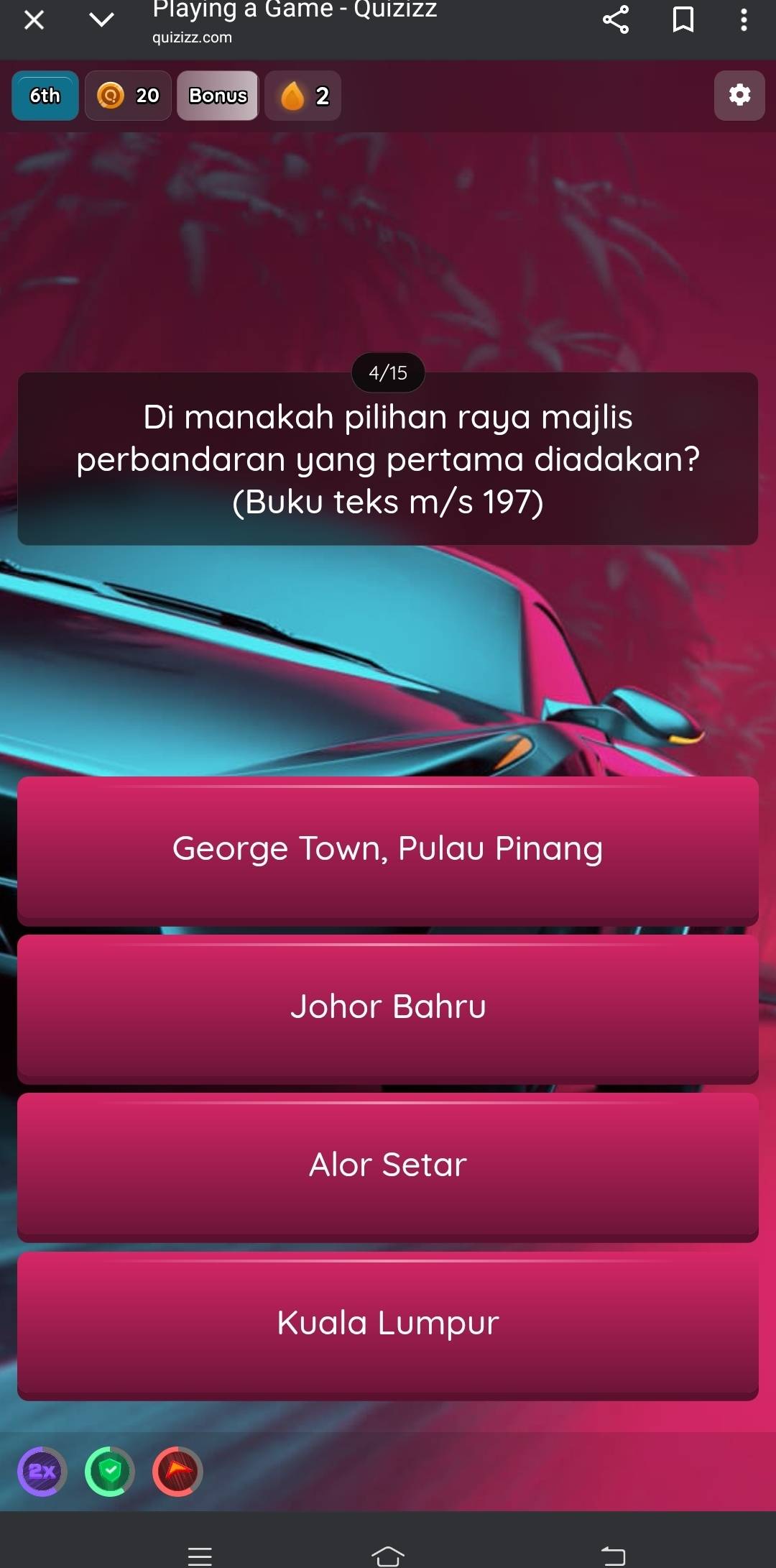Viewport: 776px width, 1568px height.
Task: Choose Johor Bahru as the answer
Action: click(x=388, y=1008)
